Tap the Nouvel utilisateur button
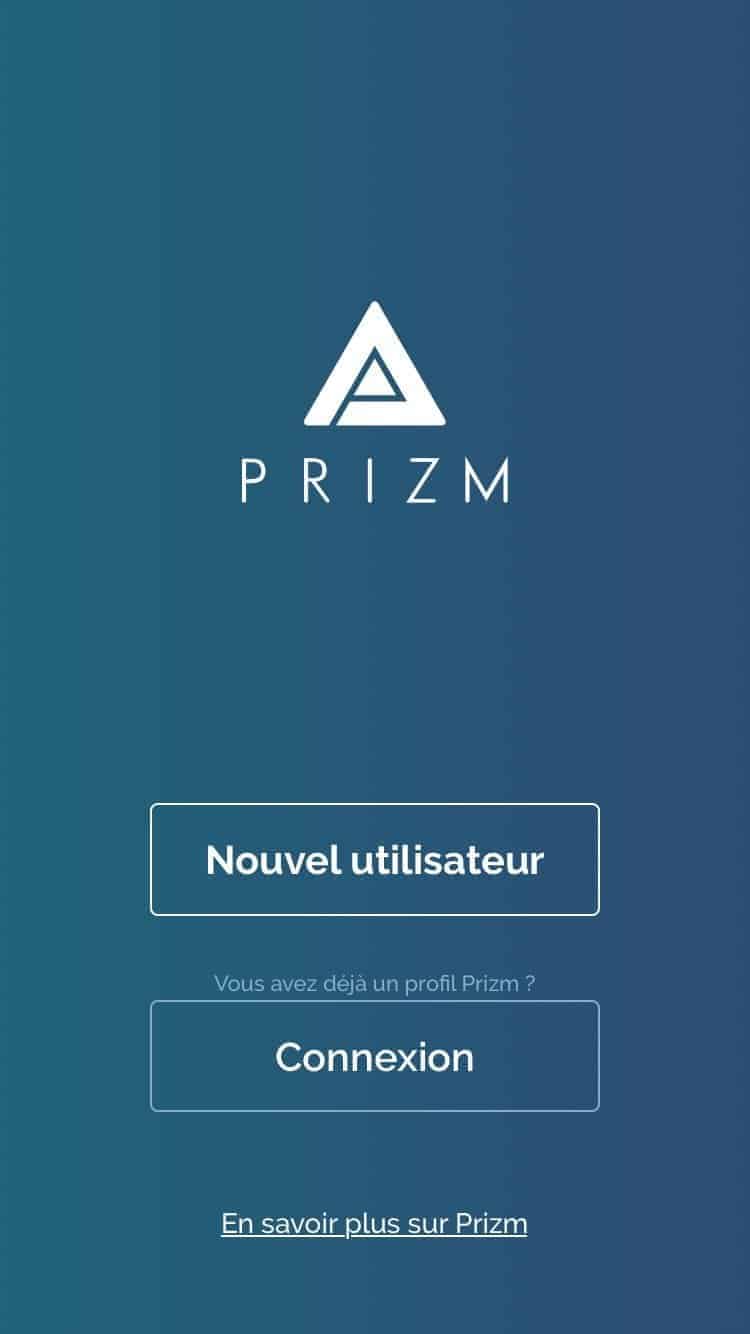The image size is (750, 1334). [374, 859]
